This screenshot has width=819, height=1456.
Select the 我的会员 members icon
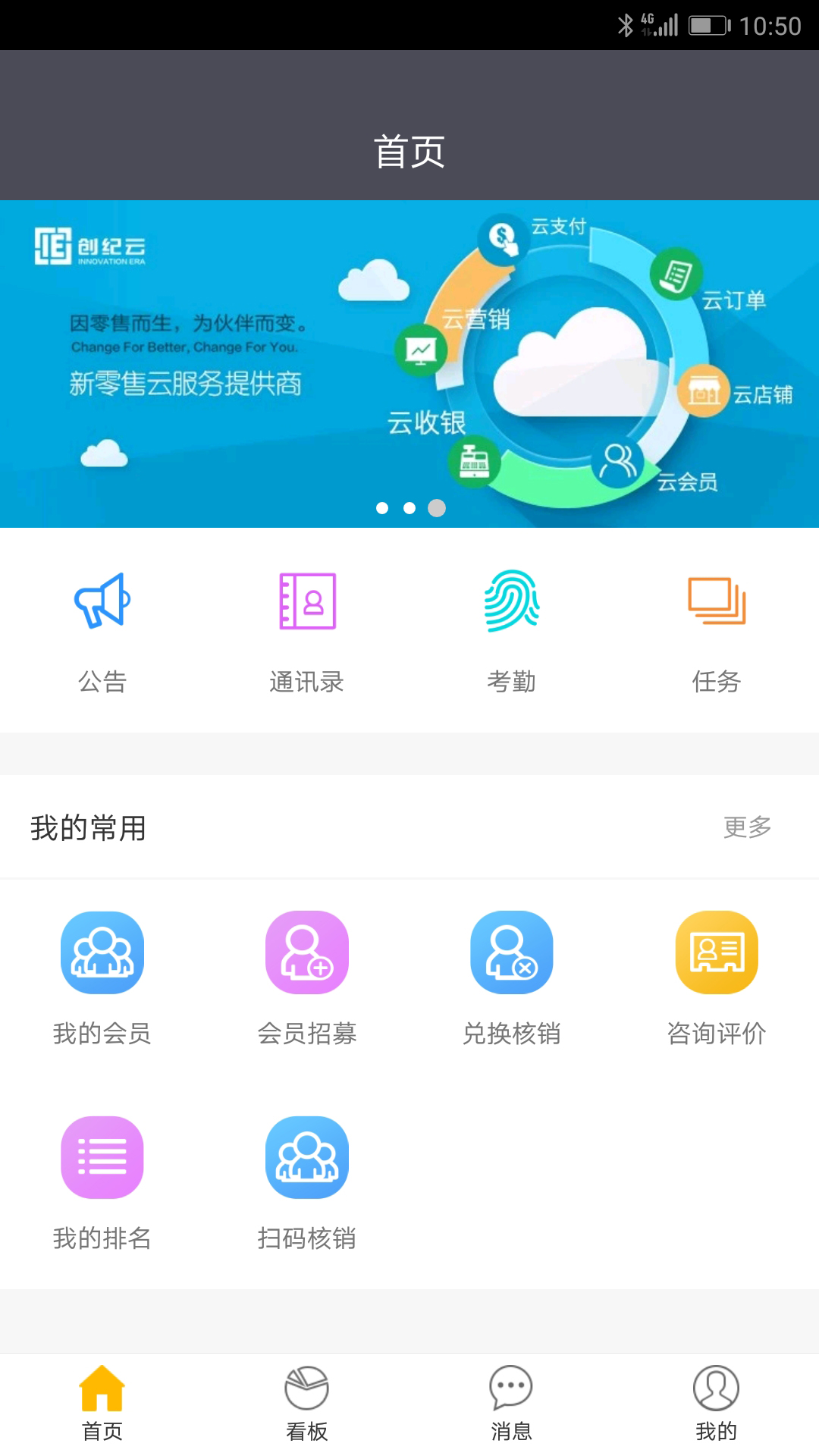102,953
